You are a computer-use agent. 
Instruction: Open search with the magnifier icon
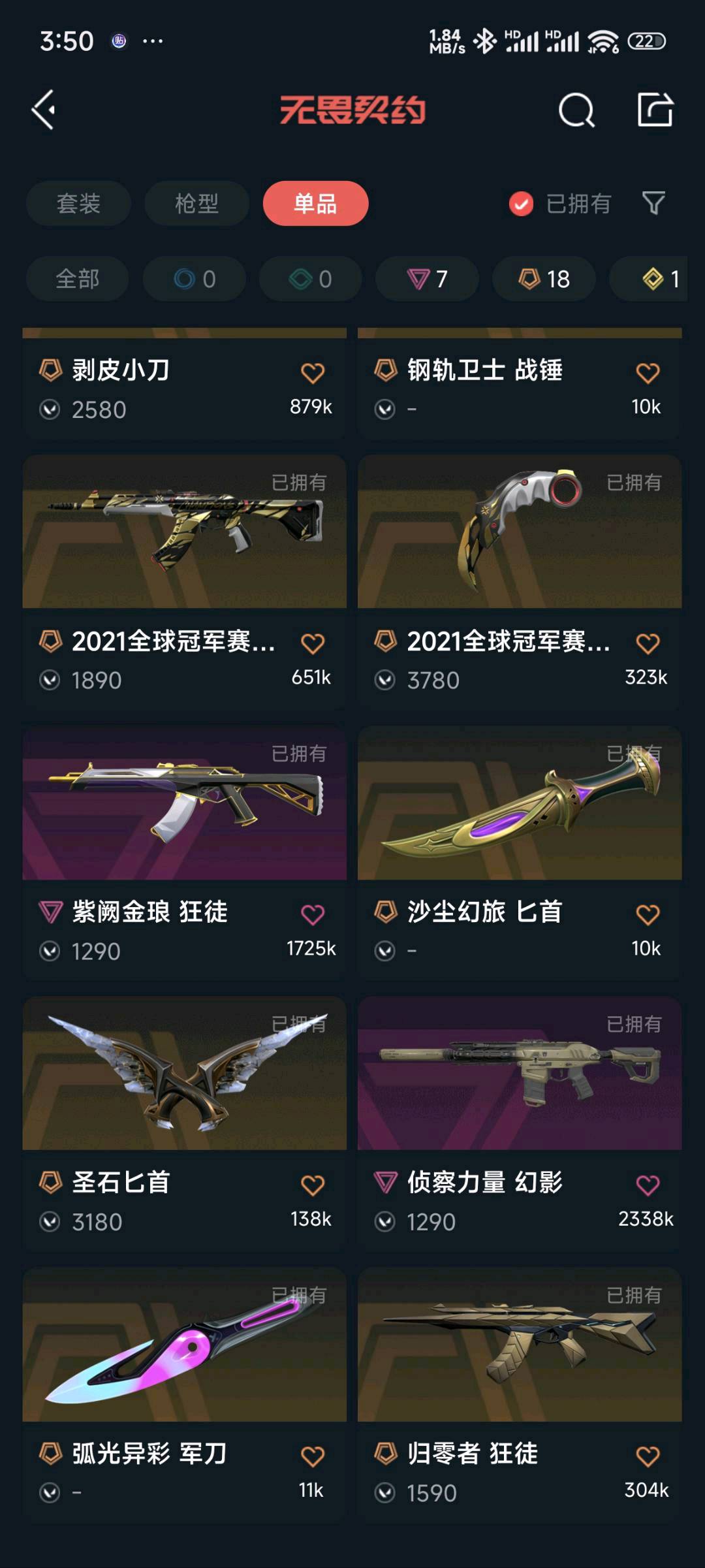coord(576,110)
